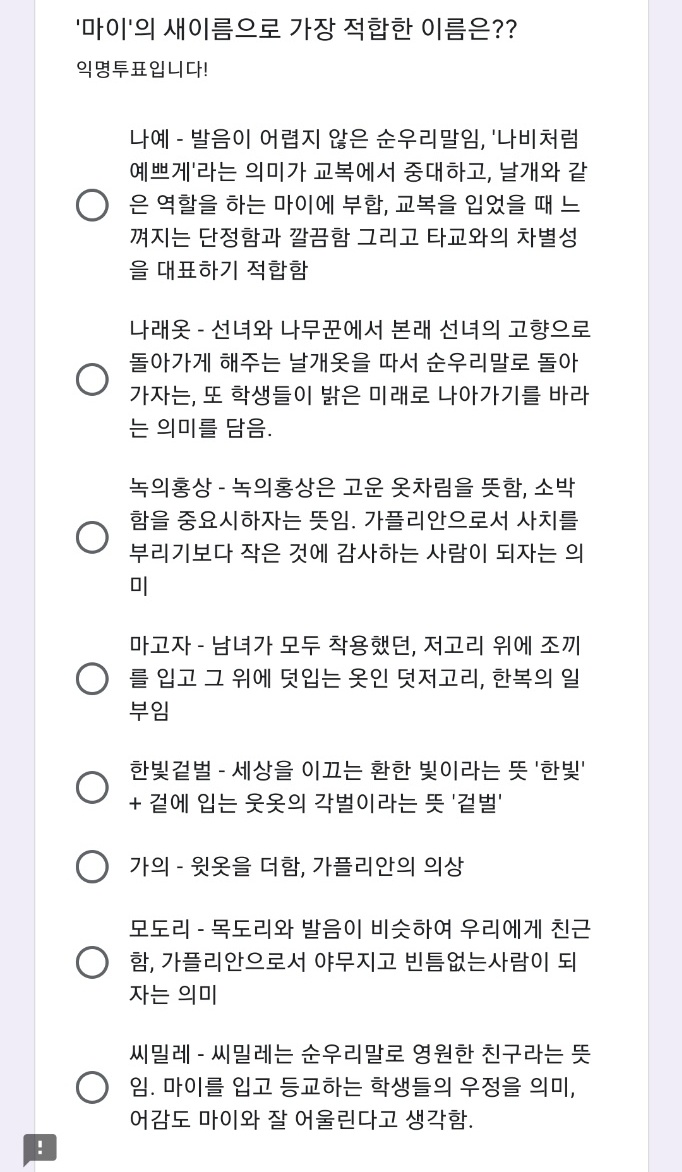Vote for 녹의홍상
Screen dimensions: 682x1172
92,537
